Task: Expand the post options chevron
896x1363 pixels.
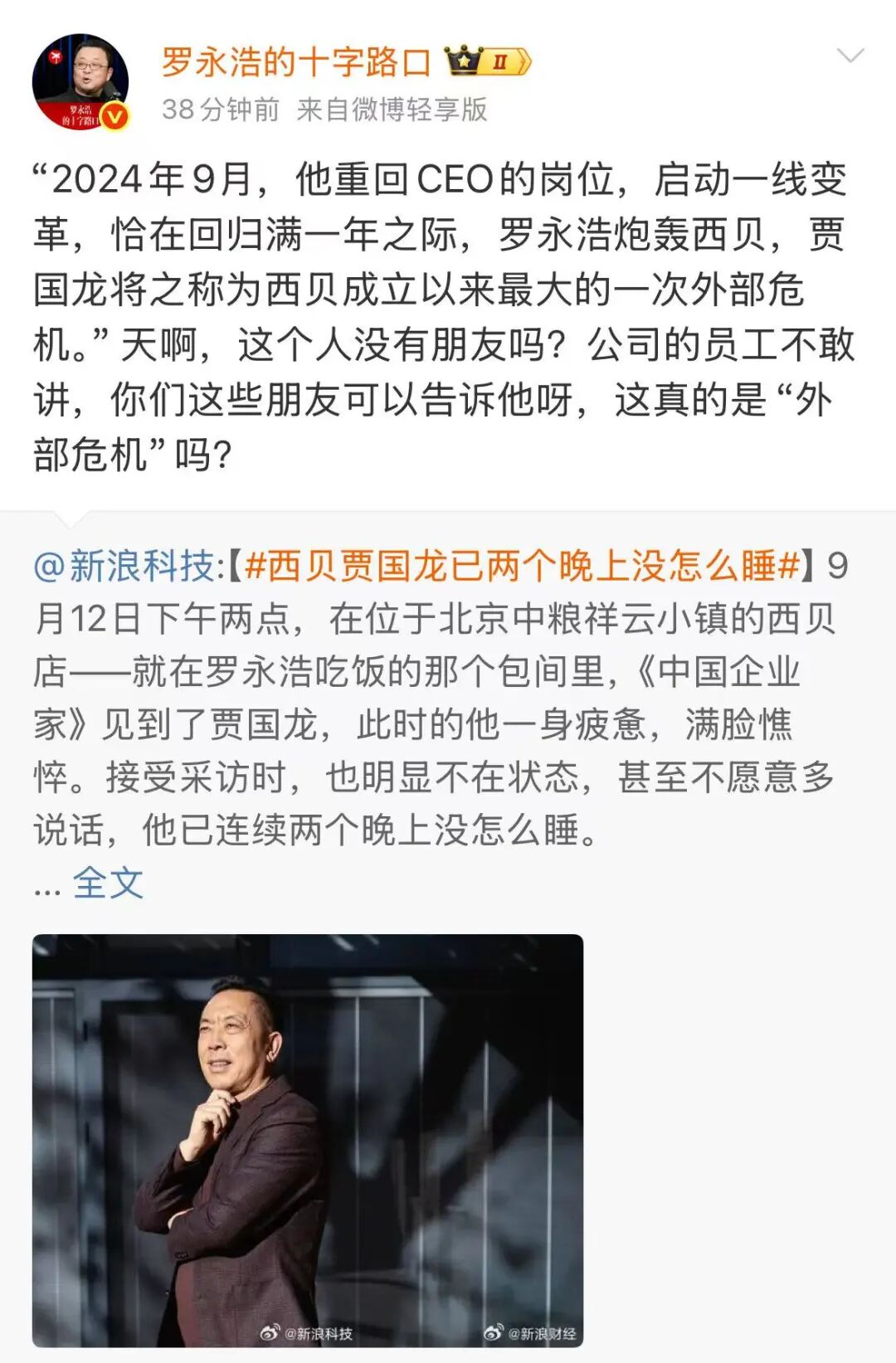Action: click(850, 56)
